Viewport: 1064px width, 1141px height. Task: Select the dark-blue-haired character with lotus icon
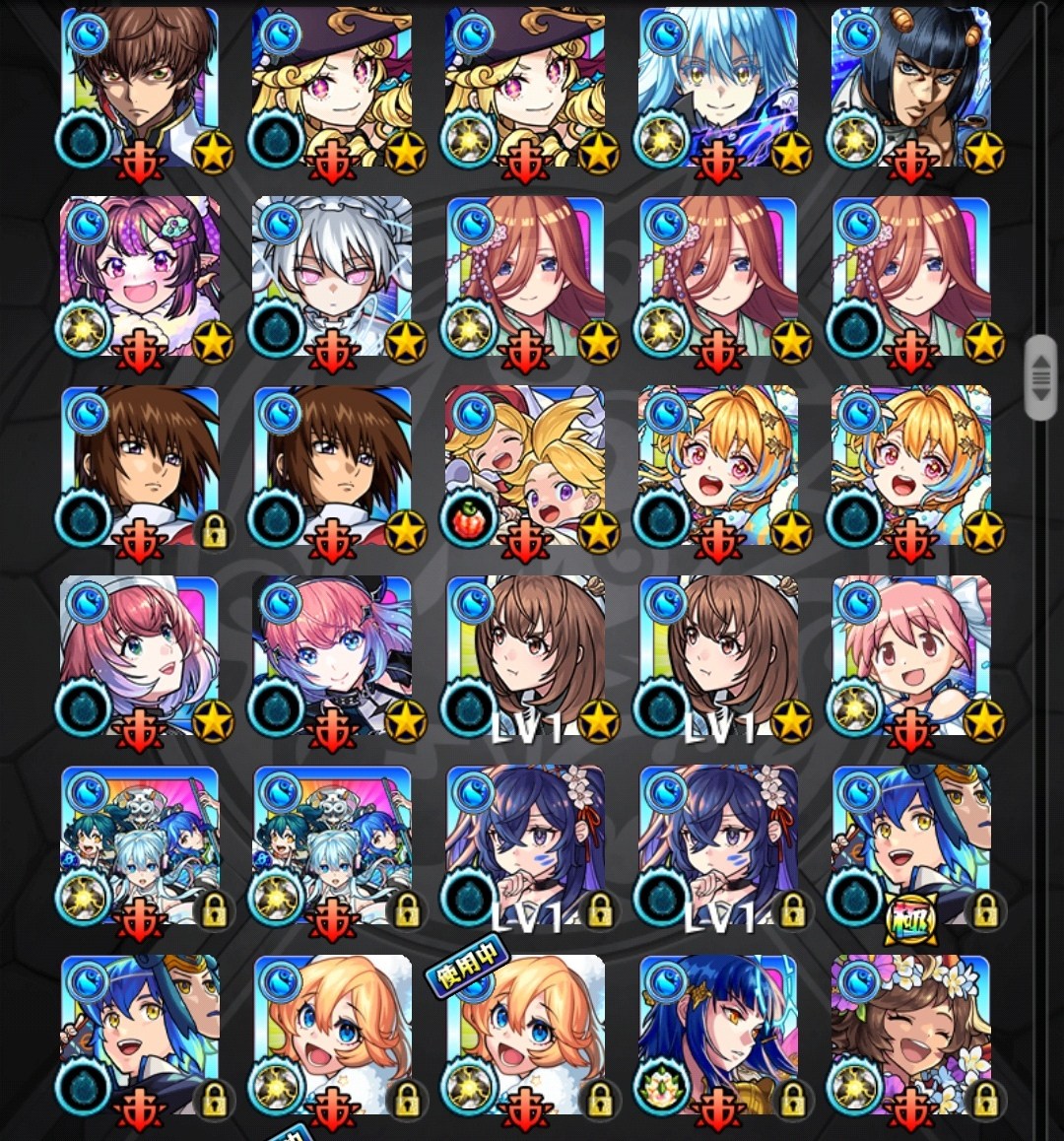[x=718, y=1035]
